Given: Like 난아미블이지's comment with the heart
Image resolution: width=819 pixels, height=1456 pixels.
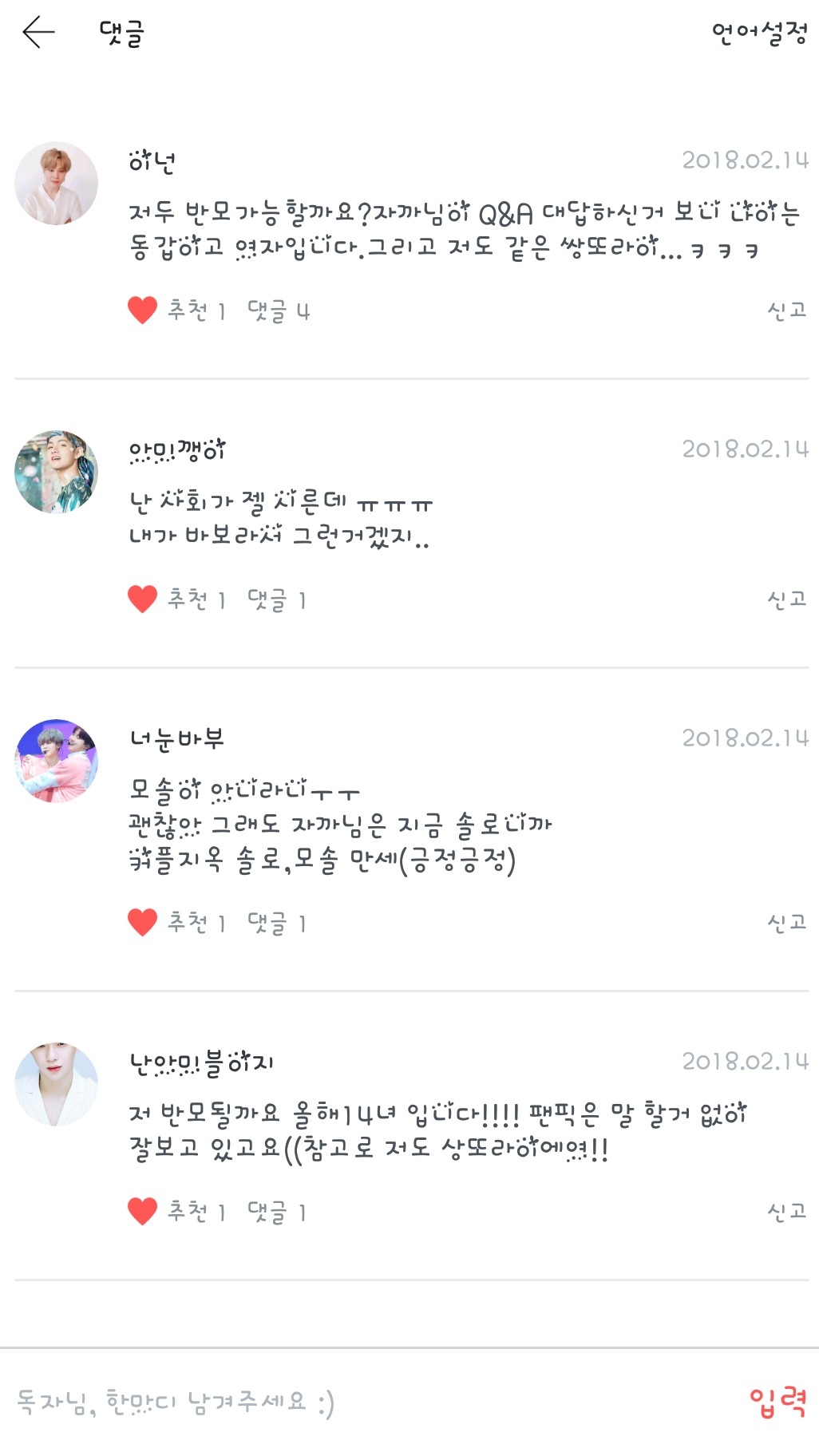Looking at the screenshot, I should [x=142, y=1211].
